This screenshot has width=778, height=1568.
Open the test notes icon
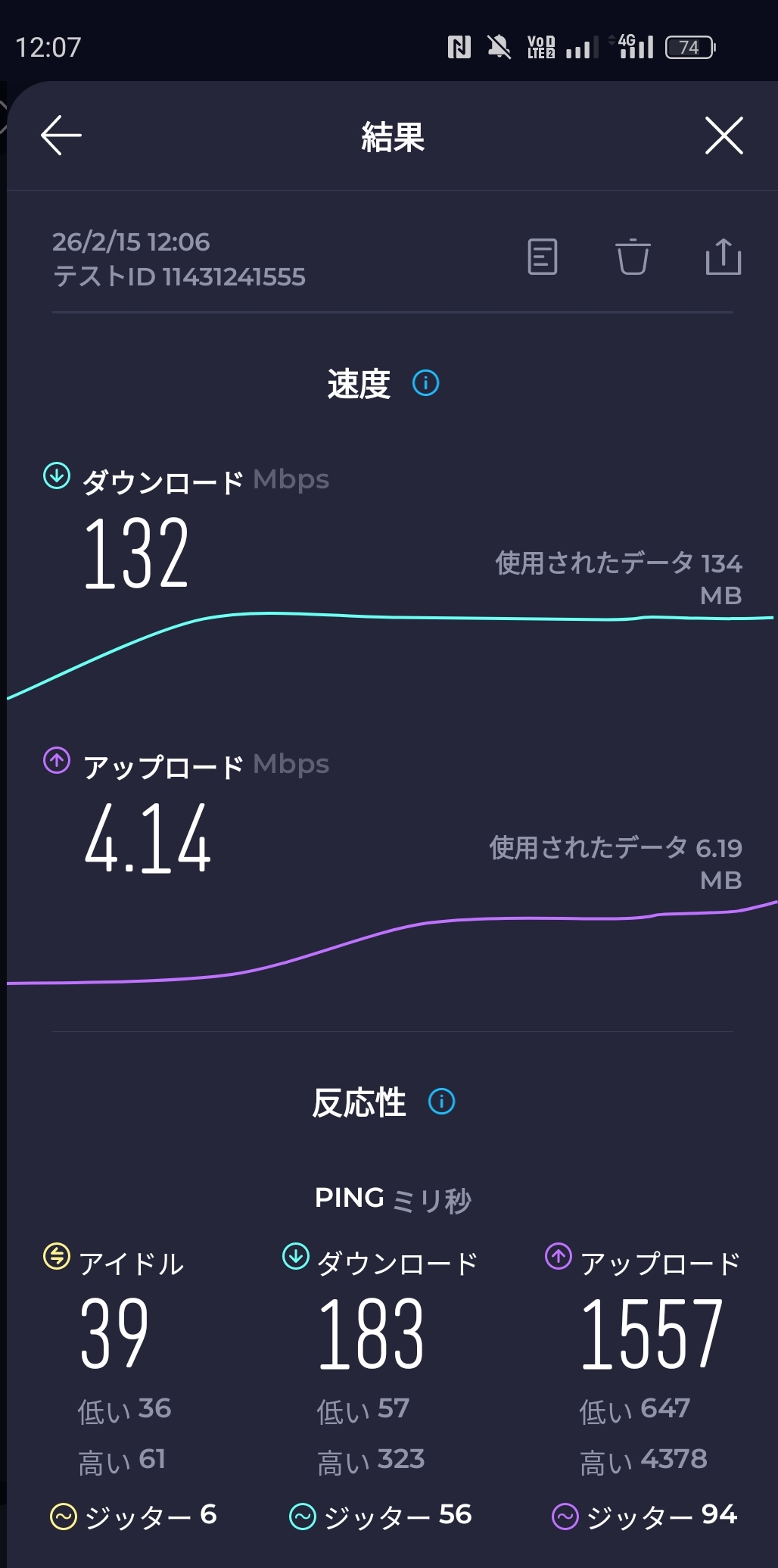point(542,257)
